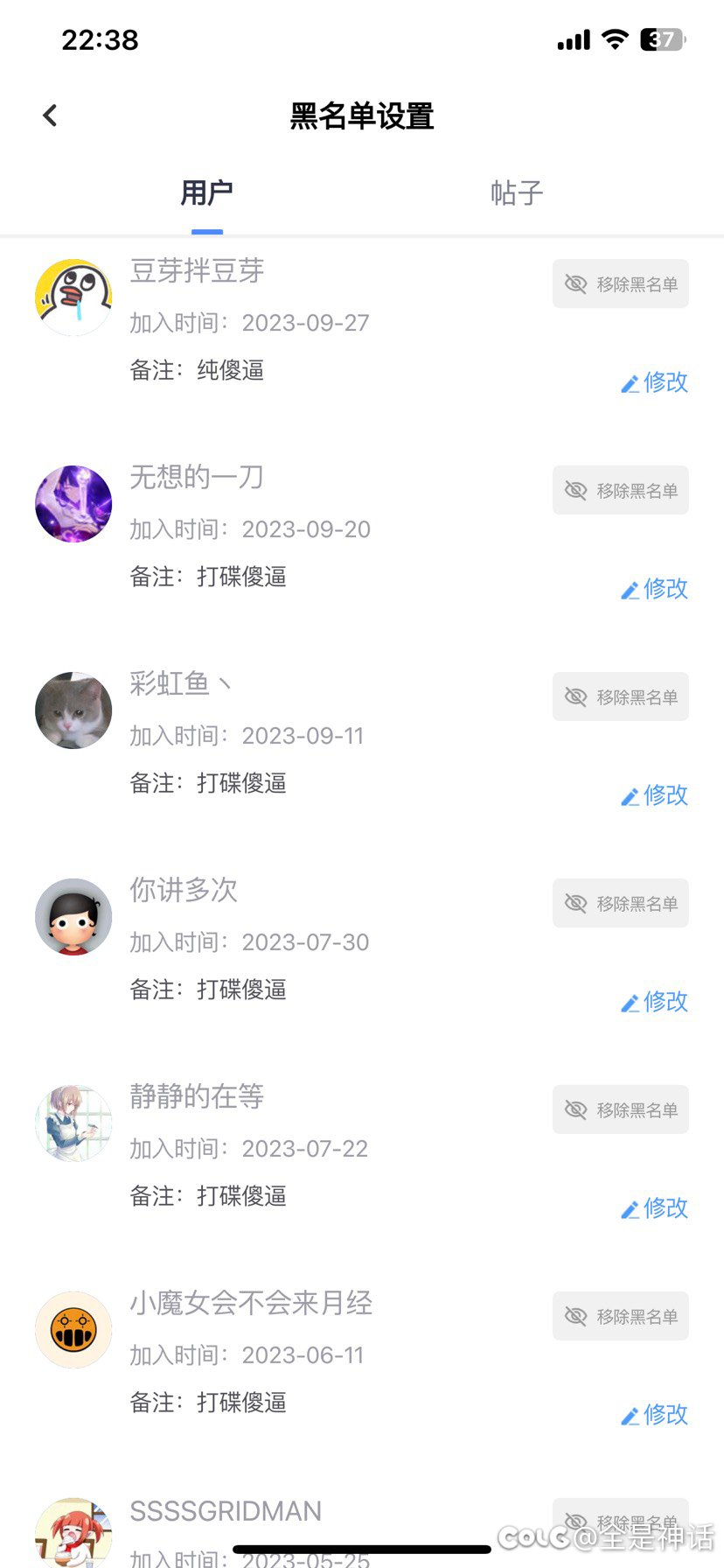Modify the note for 小魔女会不会来月经

tap(654, 1415)
